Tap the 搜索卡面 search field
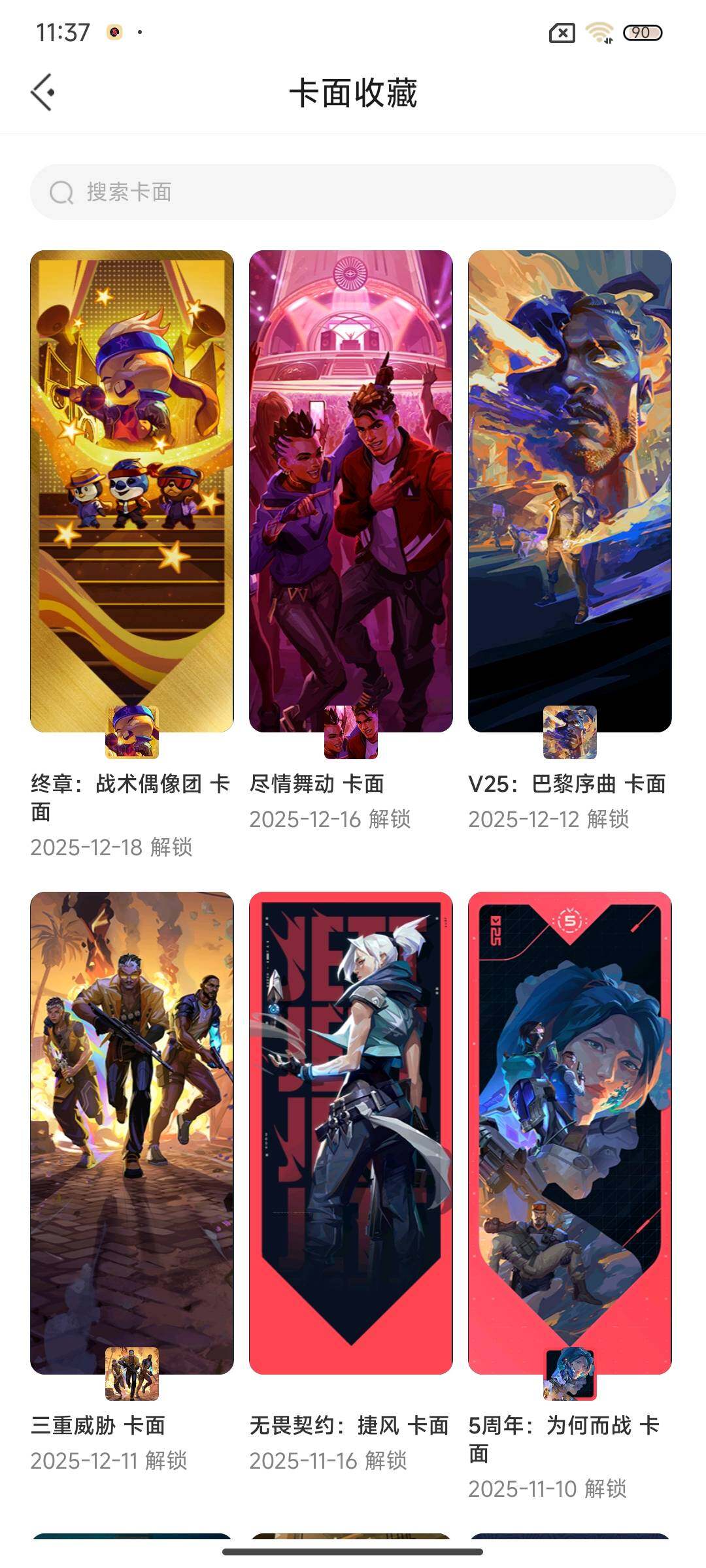 click(353, 192)
